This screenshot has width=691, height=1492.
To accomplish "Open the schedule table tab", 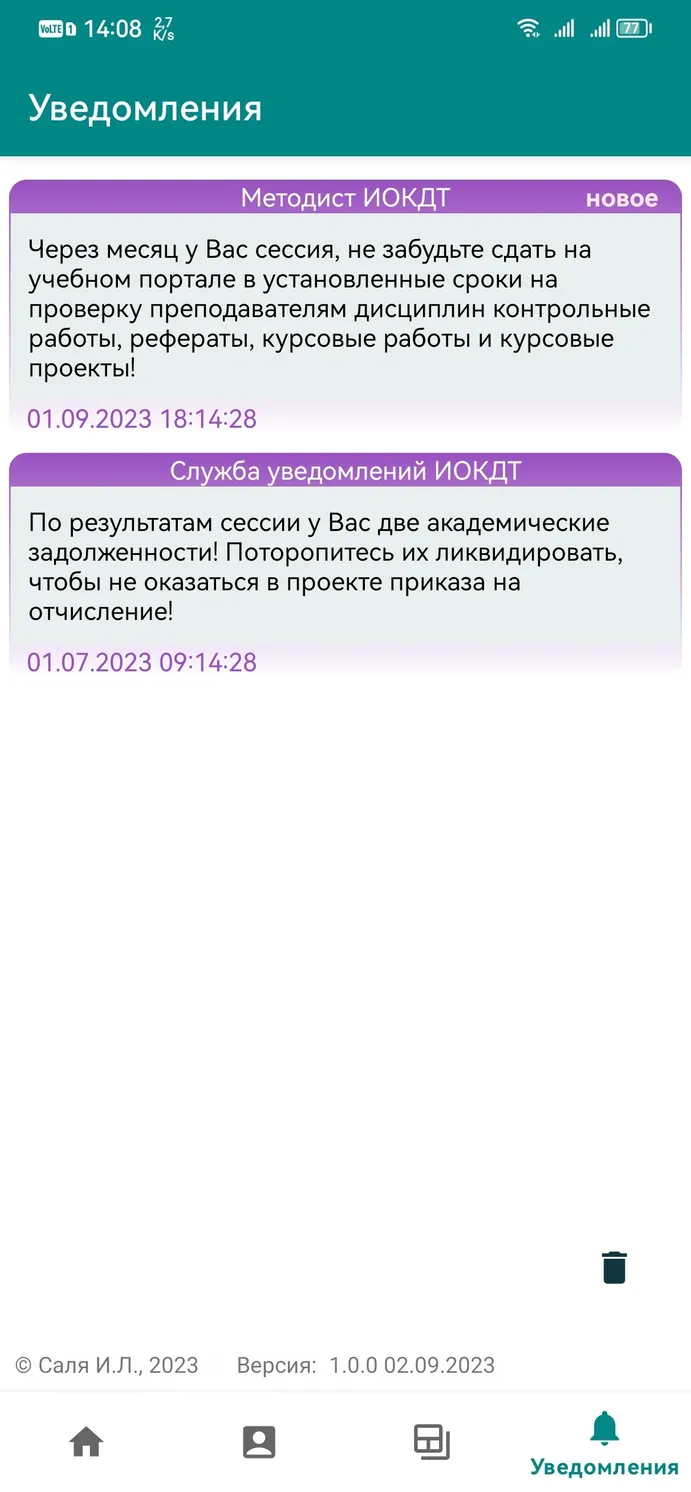I will click(432, 1442).
